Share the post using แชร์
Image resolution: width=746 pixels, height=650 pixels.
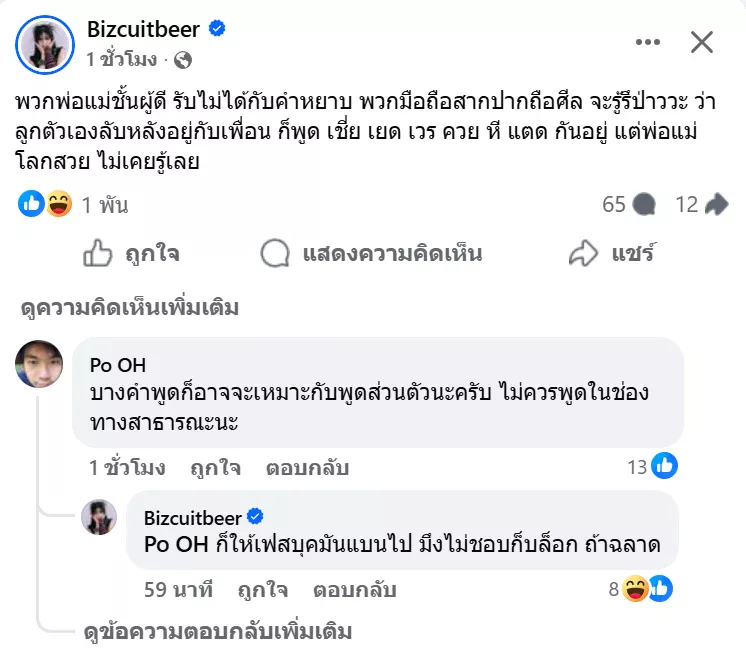point(610,254)
